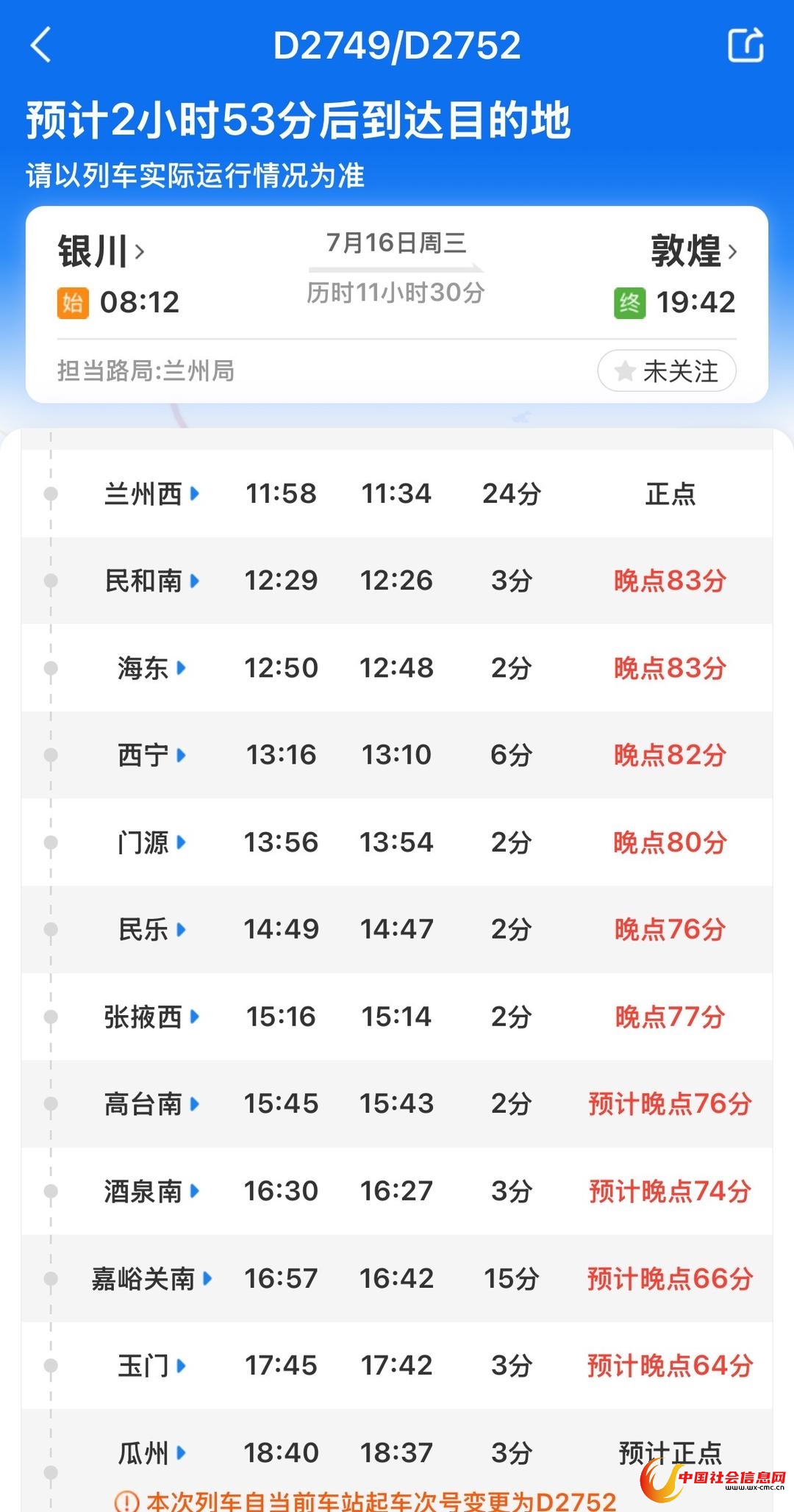Open departure station 银川
This screenshot has height=1512, width=794.
[x=101, y=251]
